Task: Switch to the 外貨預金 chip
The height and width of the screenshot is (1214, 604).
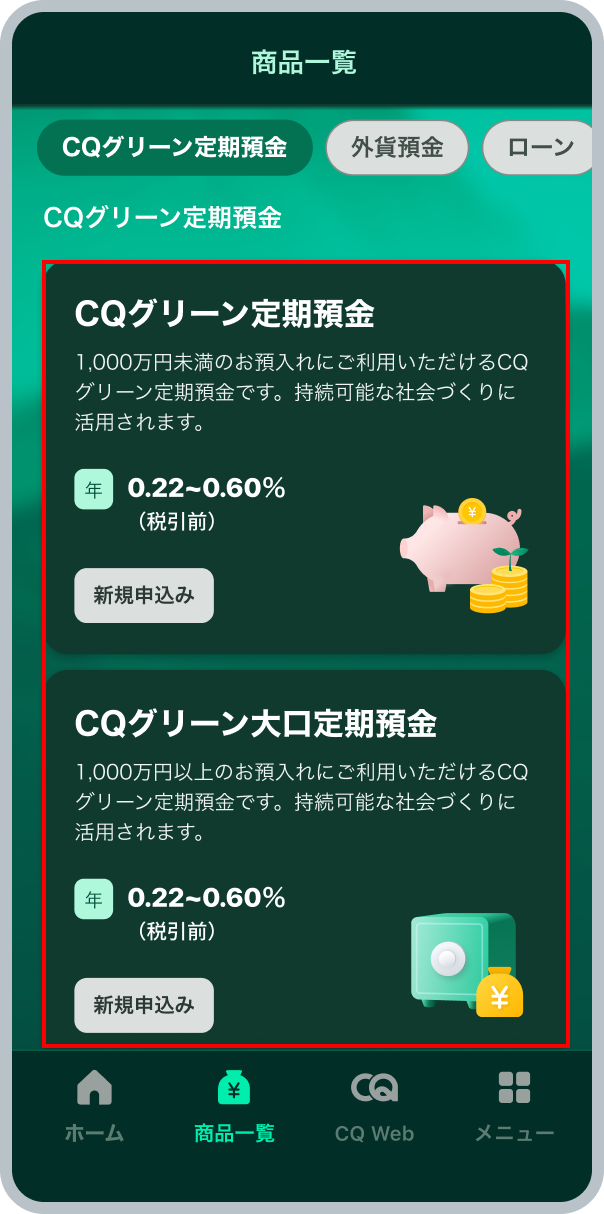Action: click(x=397, y=148)
